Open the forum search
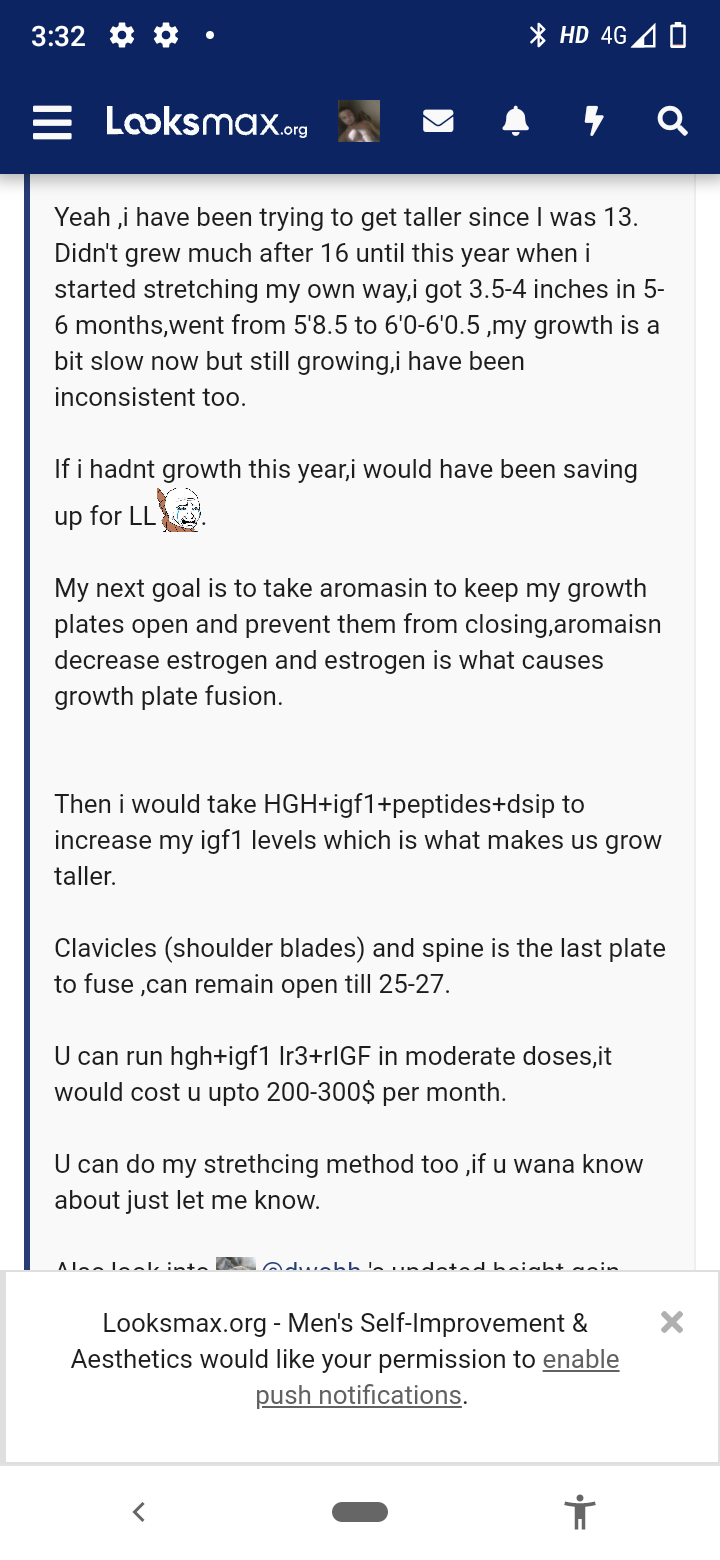 [x=672, y=121]
